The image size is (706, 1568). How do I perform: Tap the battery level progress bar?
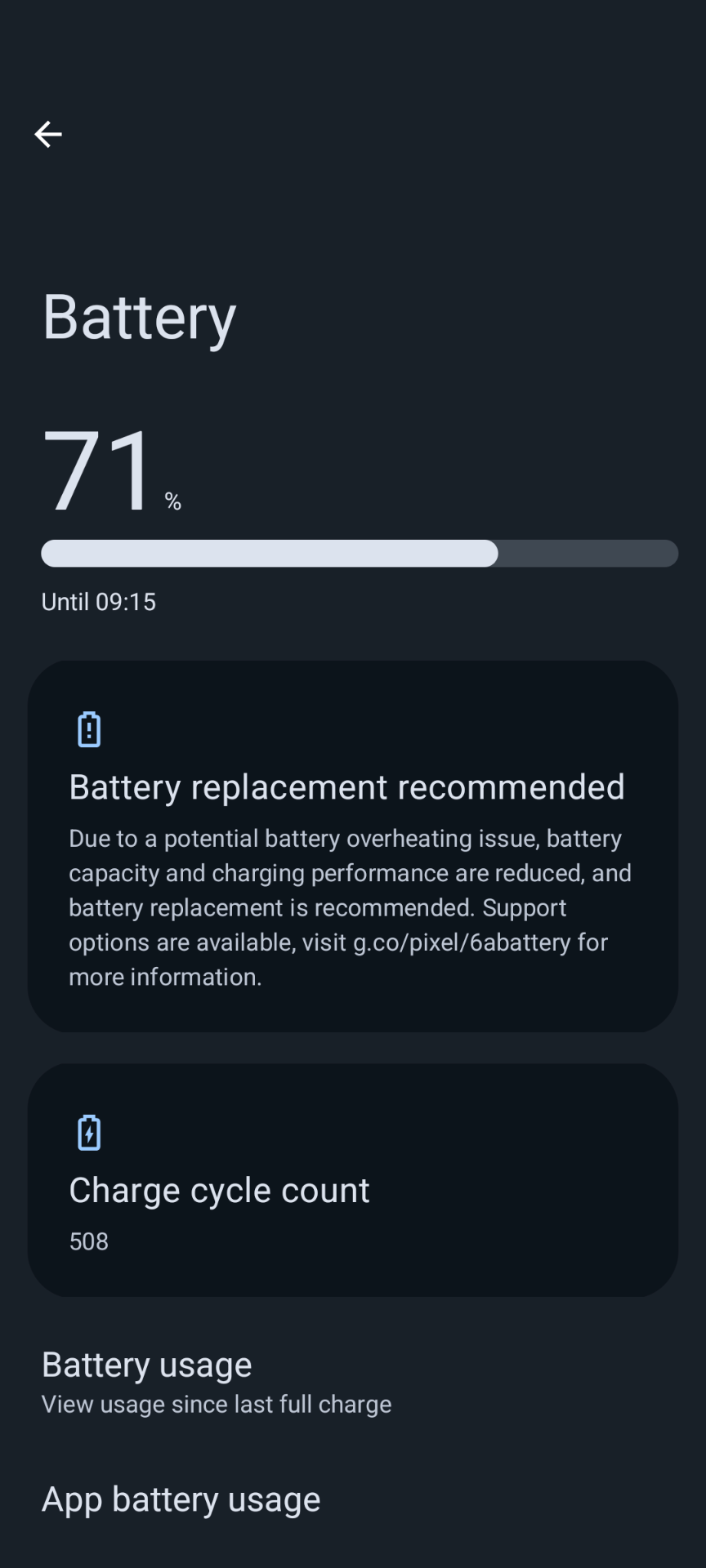(x=360, y=554)
